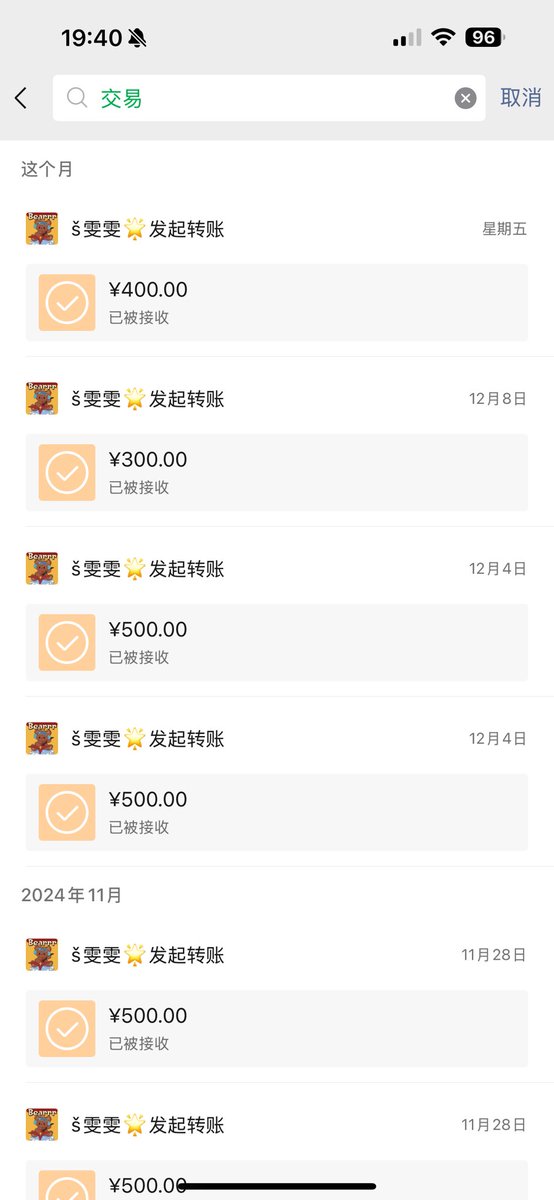
Task: Open the ¥300.00 transfer from 12月8日
Action: pyautogui.click(x=276, y=472)
